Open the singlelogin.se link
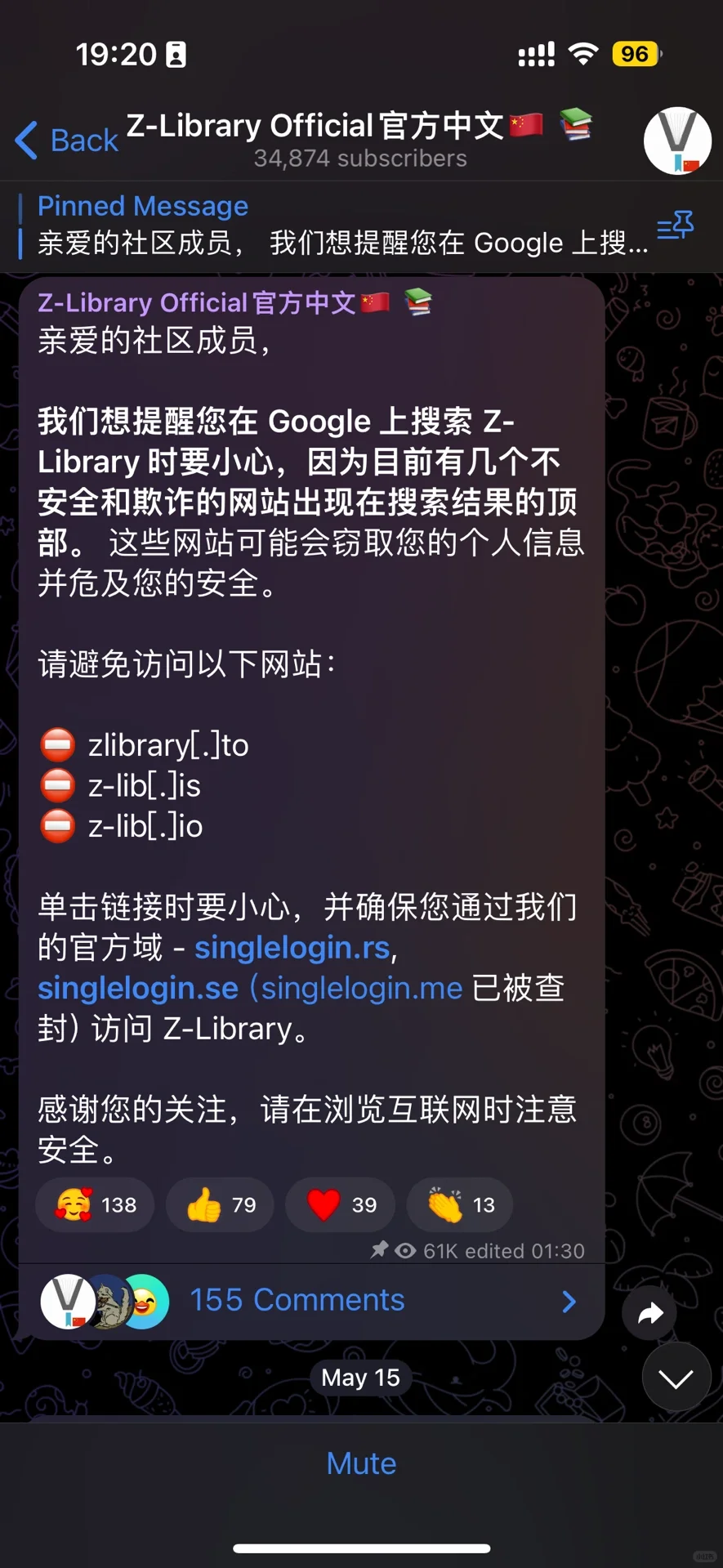The height and width of the screenshot is (1568, 723). 138,988
